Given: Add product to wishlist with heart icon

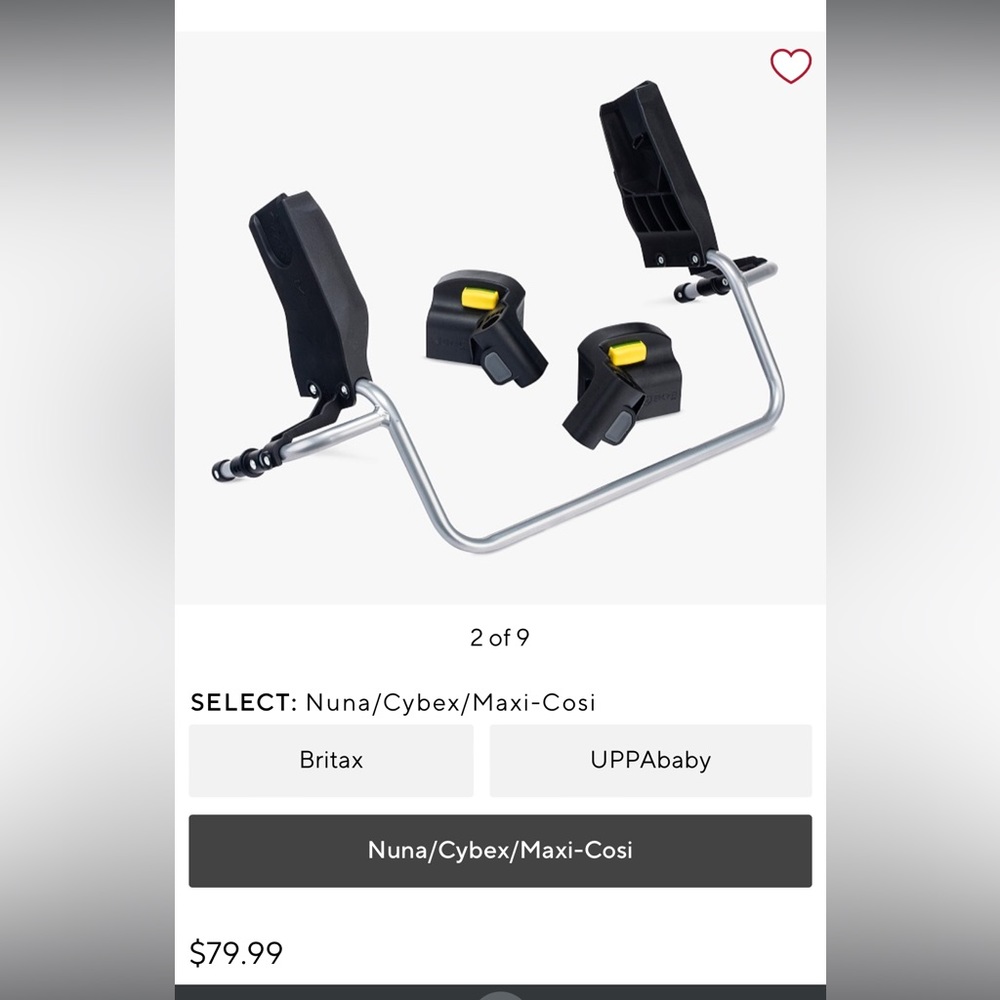Looking at the screenshot, I should [x=790, y=66].
